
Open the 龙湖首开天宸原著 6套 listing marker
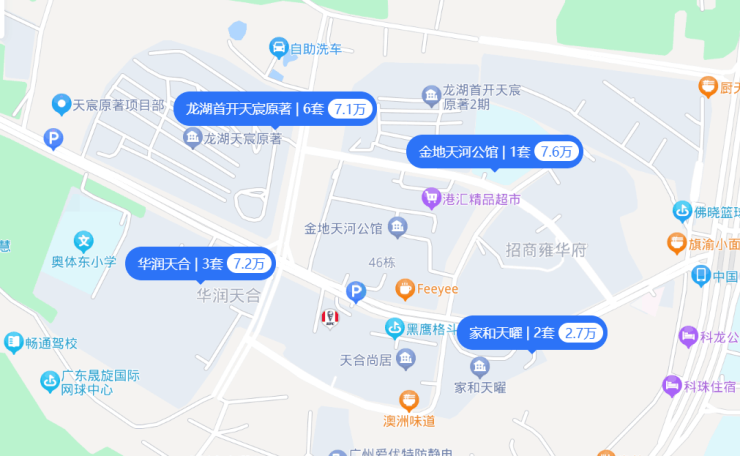[x=275, y=109]
